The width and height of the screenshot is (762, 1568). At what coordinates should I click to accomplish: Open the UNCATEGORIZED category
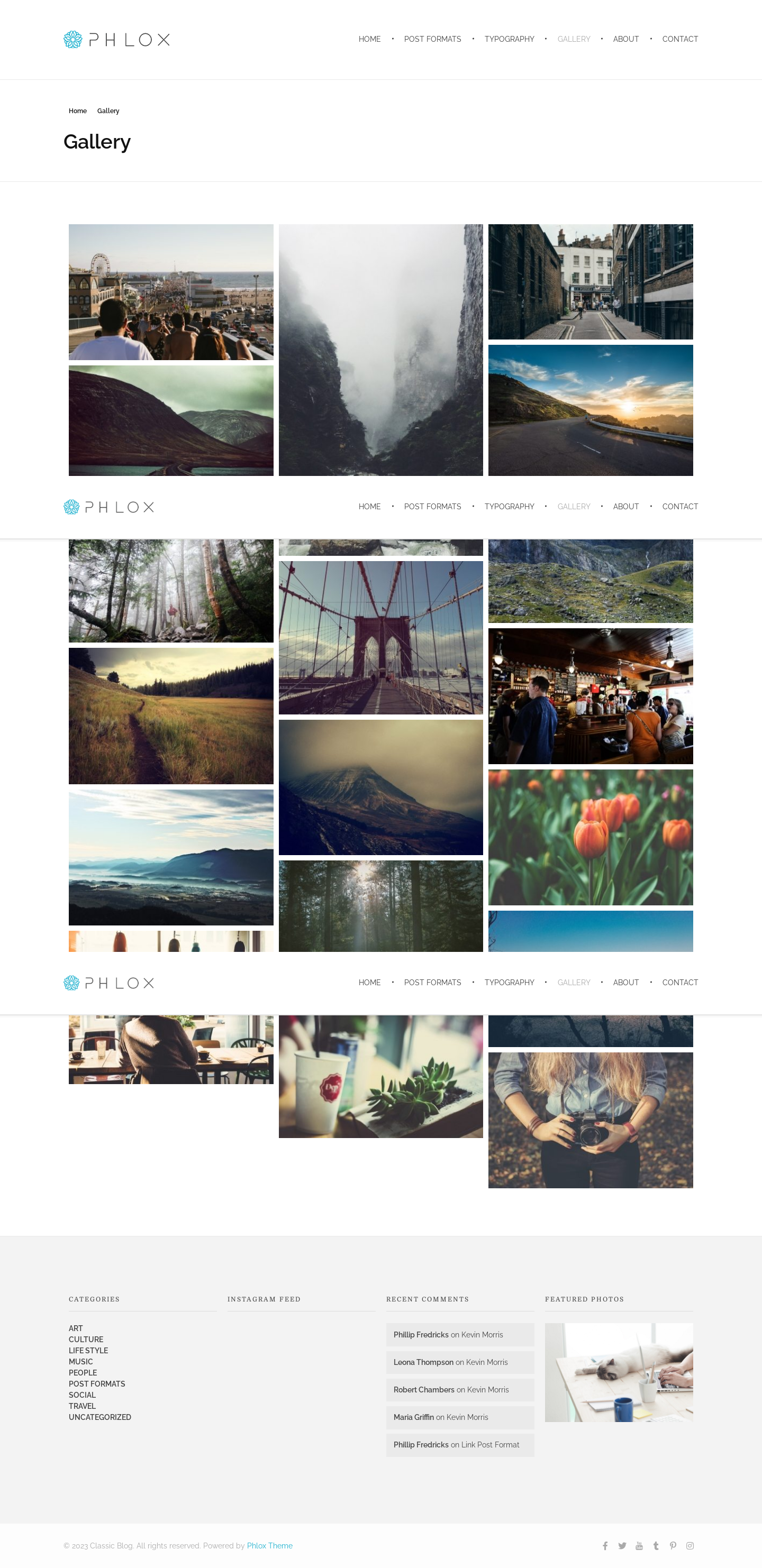pyautogui.click(x=100, y=1417)
